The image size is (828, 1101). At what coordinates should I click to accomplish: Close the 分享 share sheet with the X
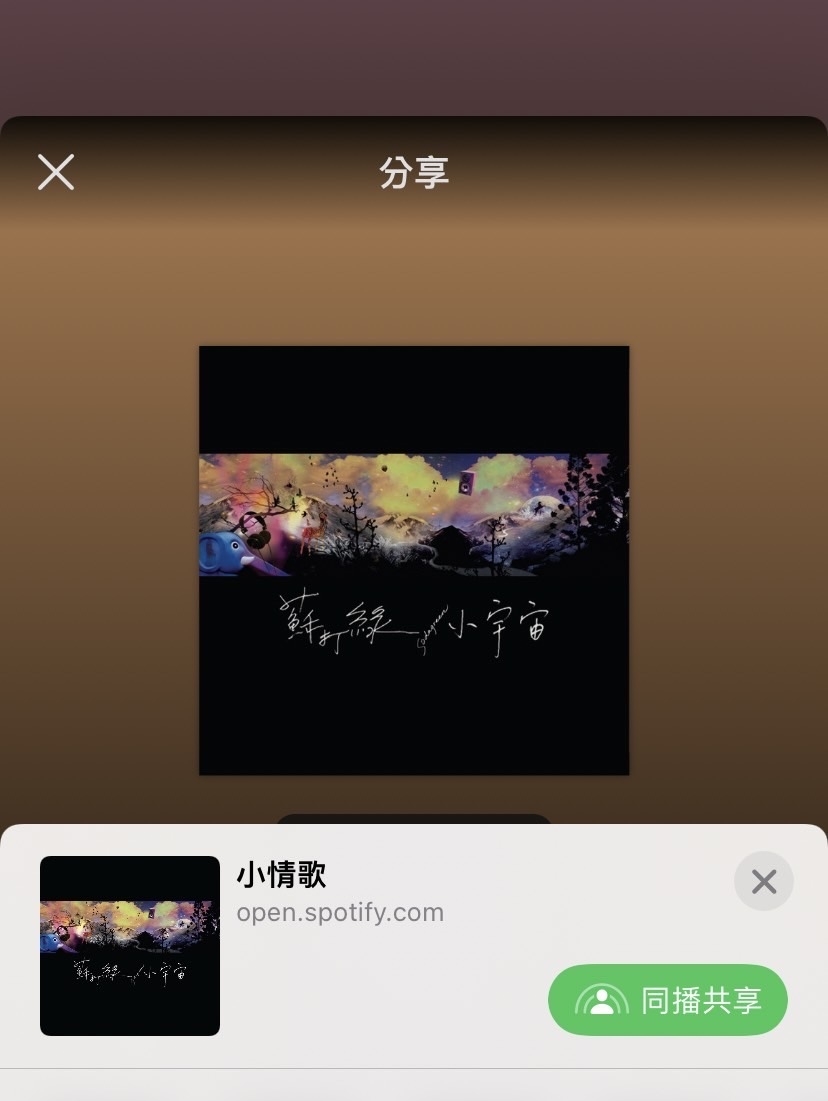coord(56,171)
